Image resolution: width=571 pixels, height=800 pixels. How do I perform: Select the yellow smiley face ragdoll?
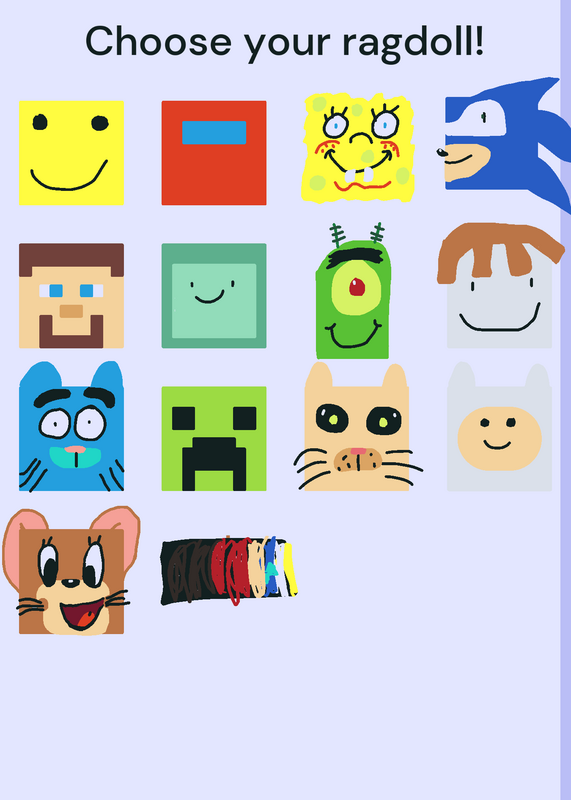pyautogui.click(x=71, y=153)
